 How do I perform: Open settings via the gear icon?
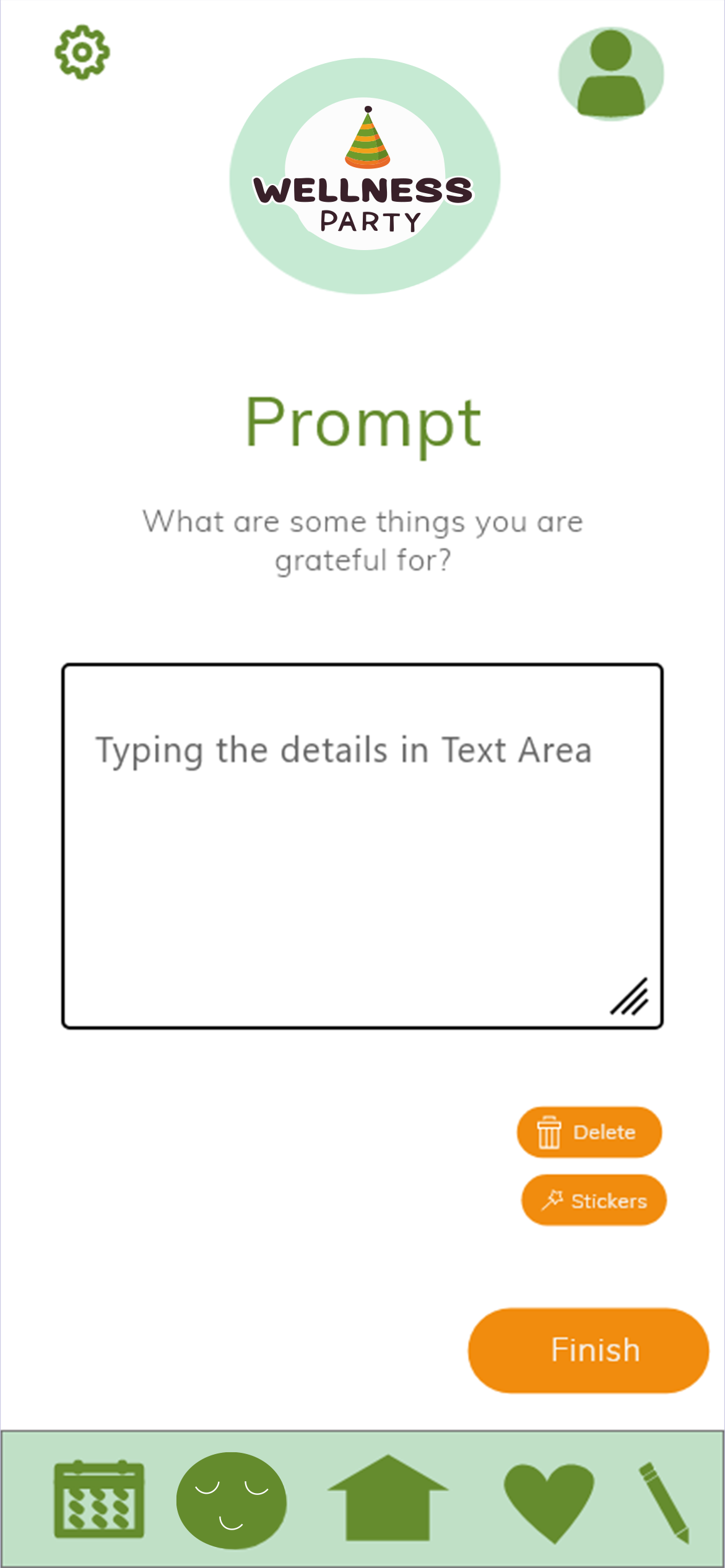point(82,52)
